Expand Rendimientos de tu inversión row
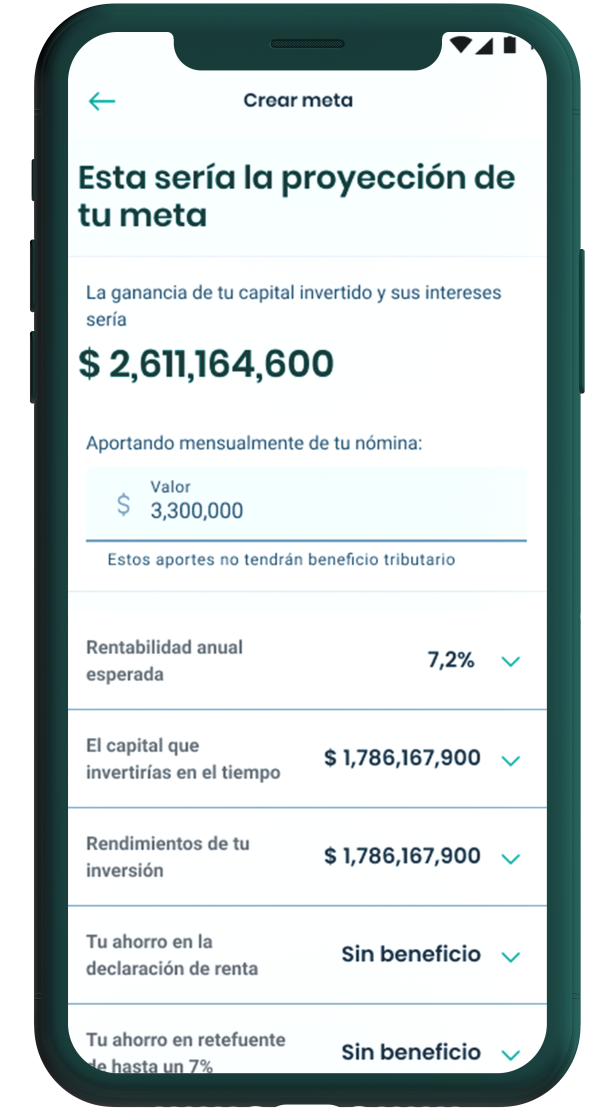 click(510, 858)
